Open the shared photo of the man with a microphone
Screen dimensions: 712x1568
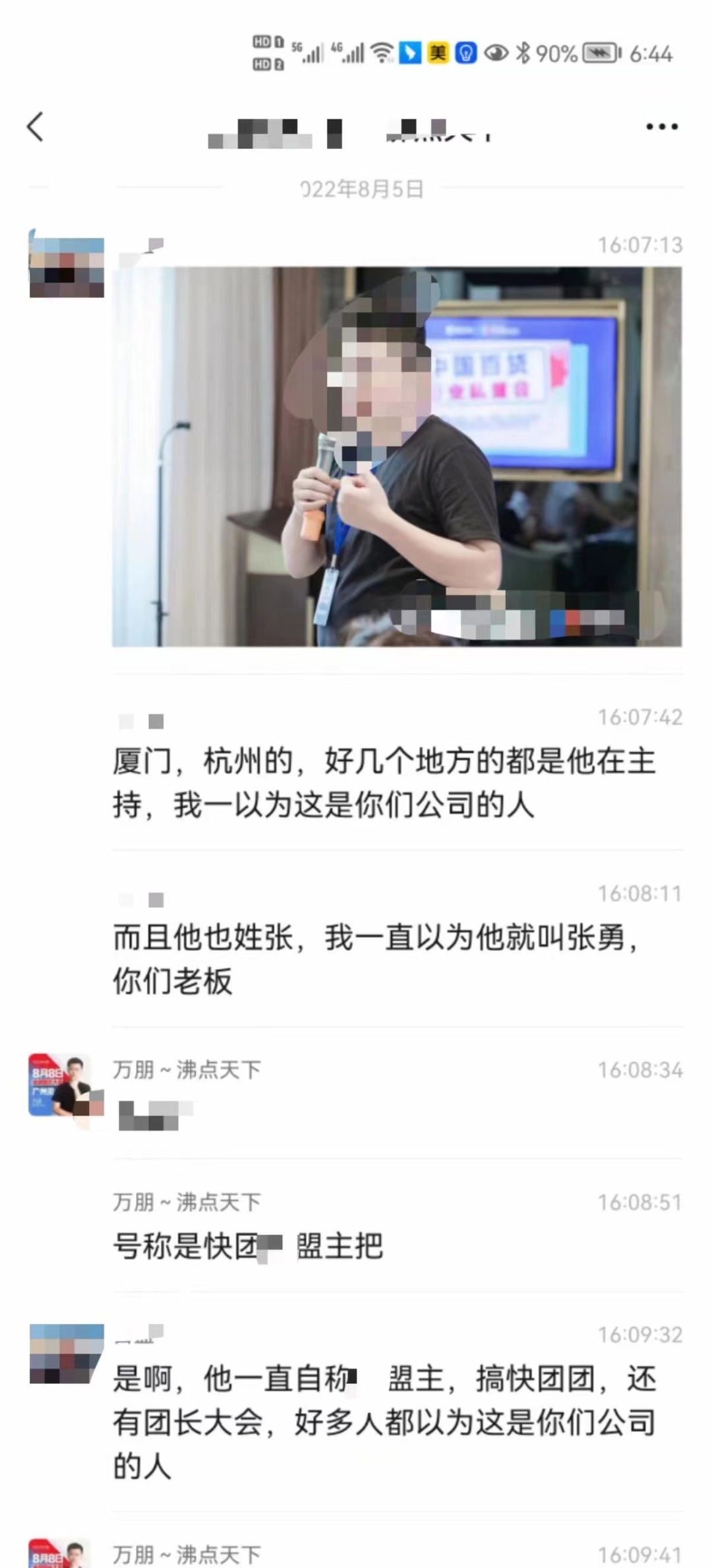(396, 456)
